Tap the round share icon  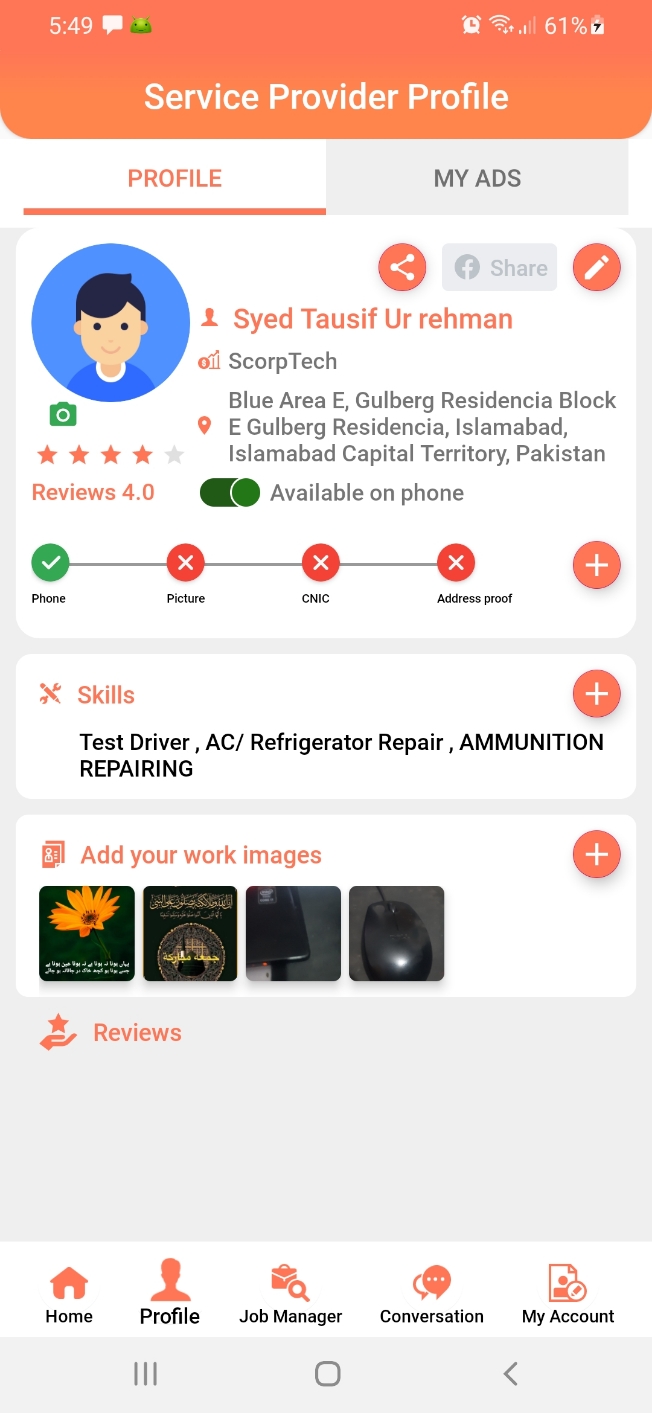[402, 268]
